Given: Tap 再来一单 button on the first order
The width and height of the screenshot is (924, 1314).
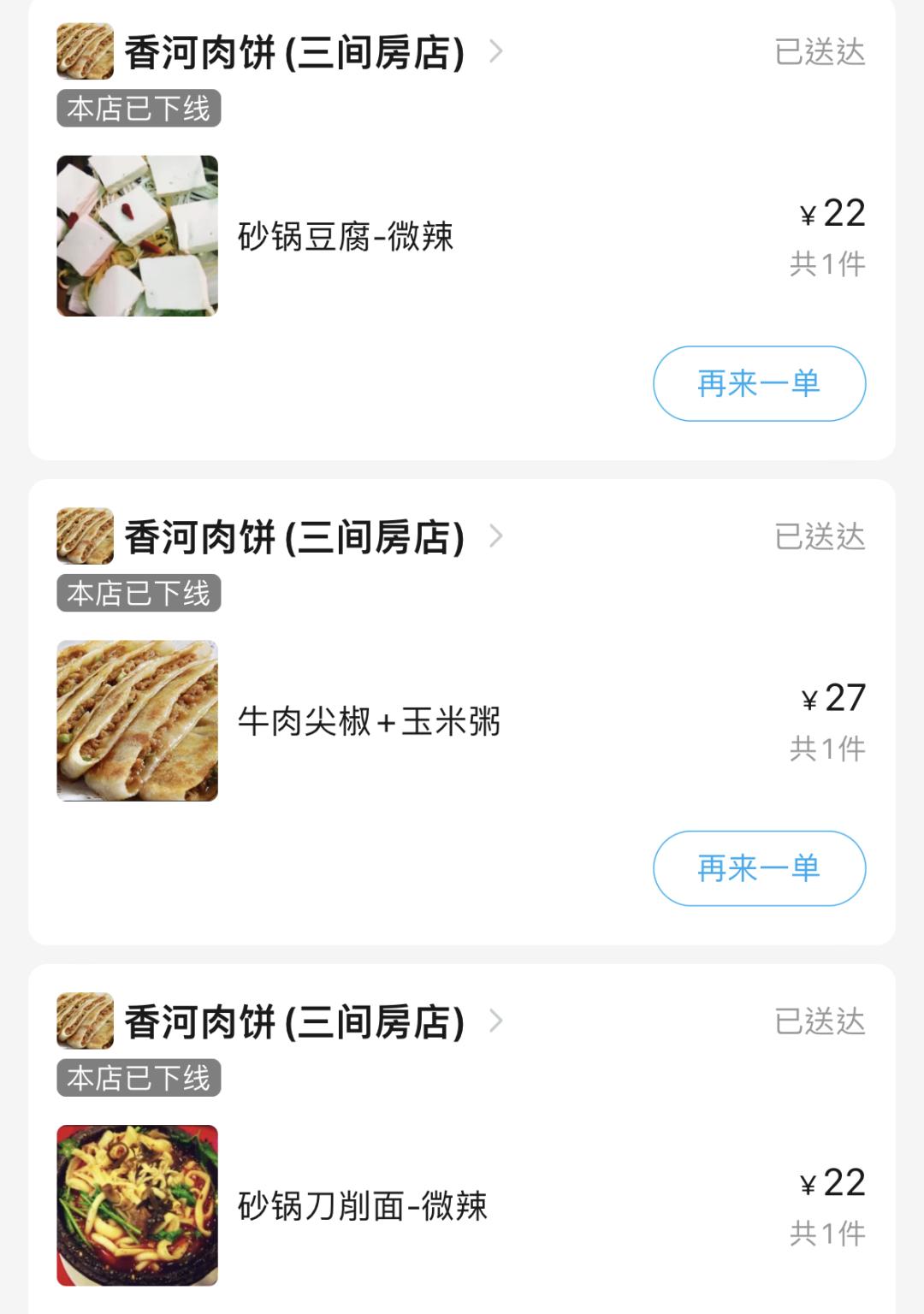Looking at the screenshot, I should [758, 384].
